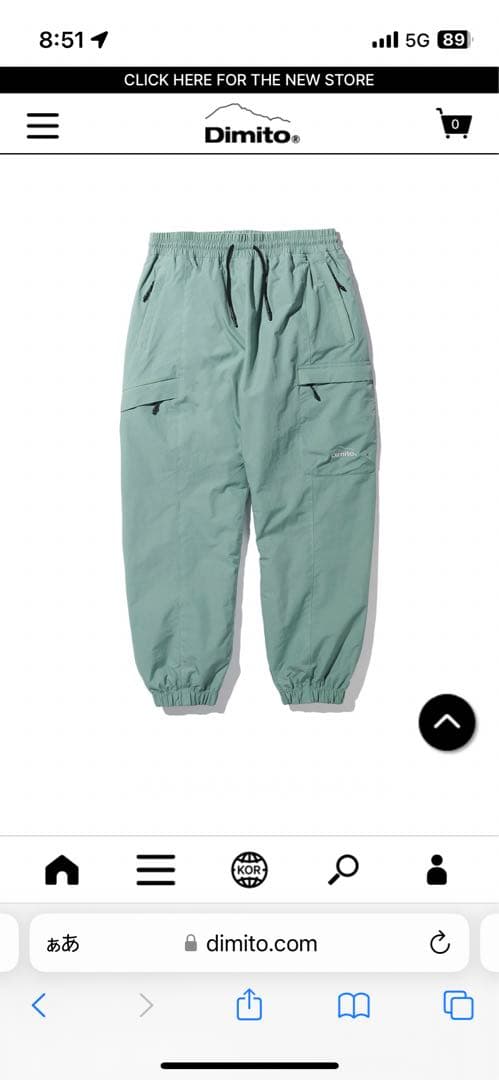This screenshot has height=1080, width=499.
Task: Open the shopping cart
Action: [x=454, y=124]
